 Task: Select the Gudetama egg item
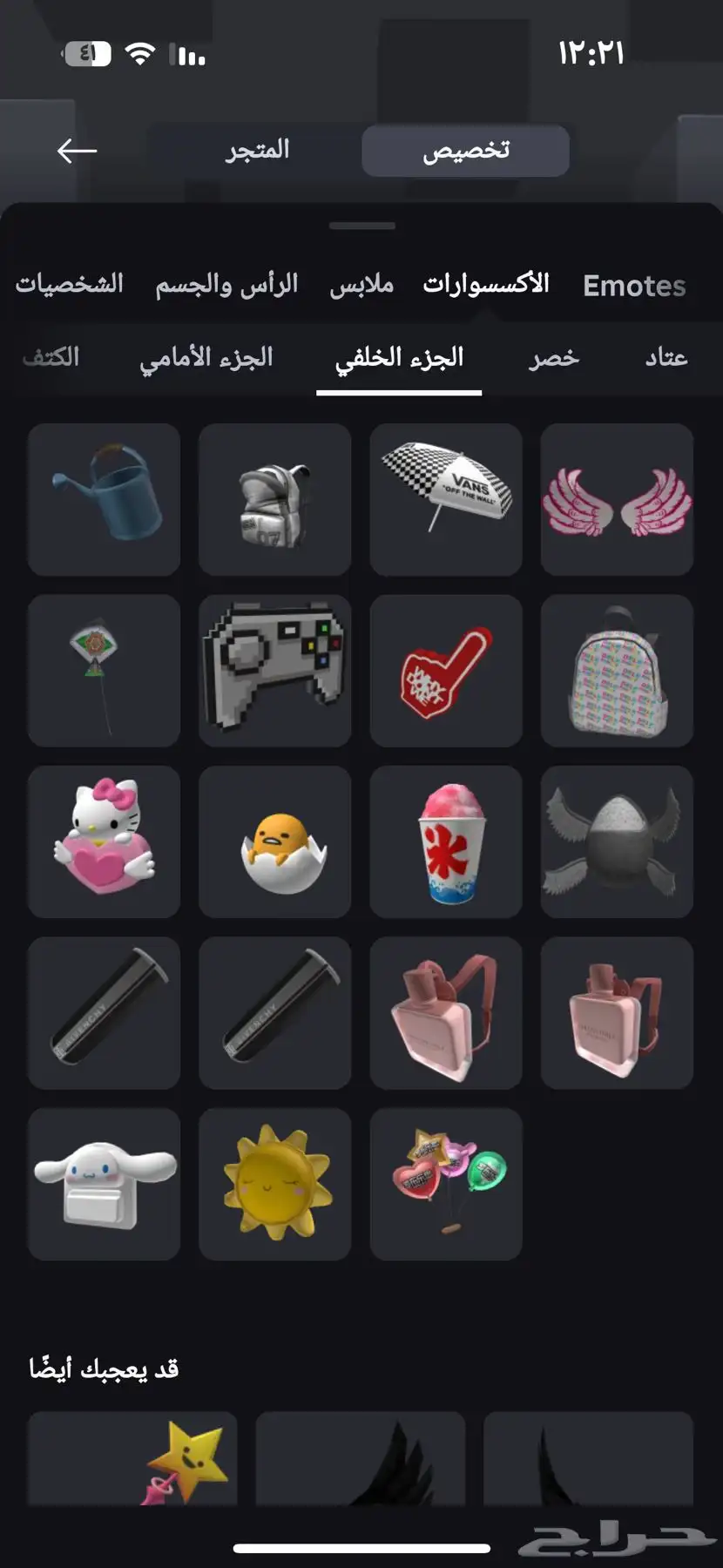point(274,841)
